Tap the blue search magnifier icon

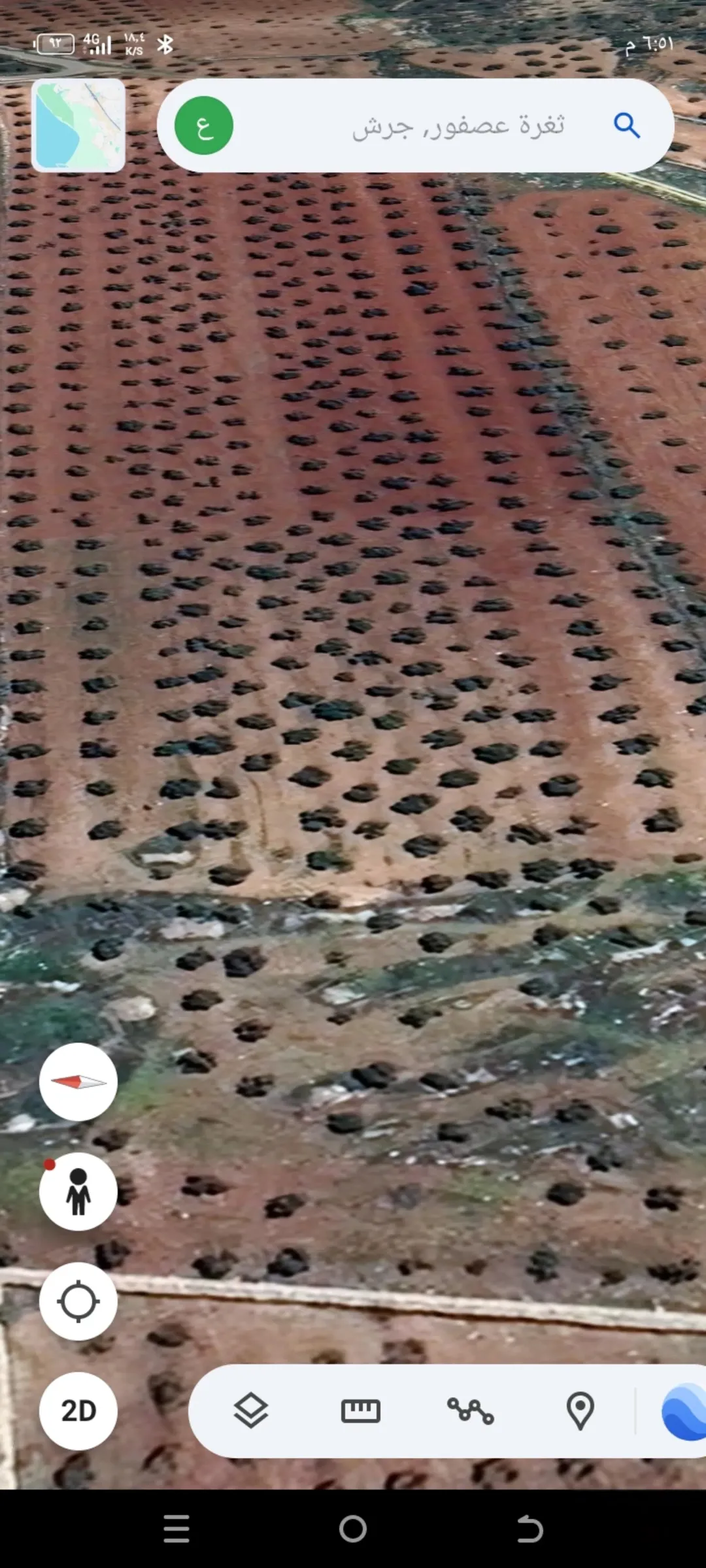pos(626,125)
